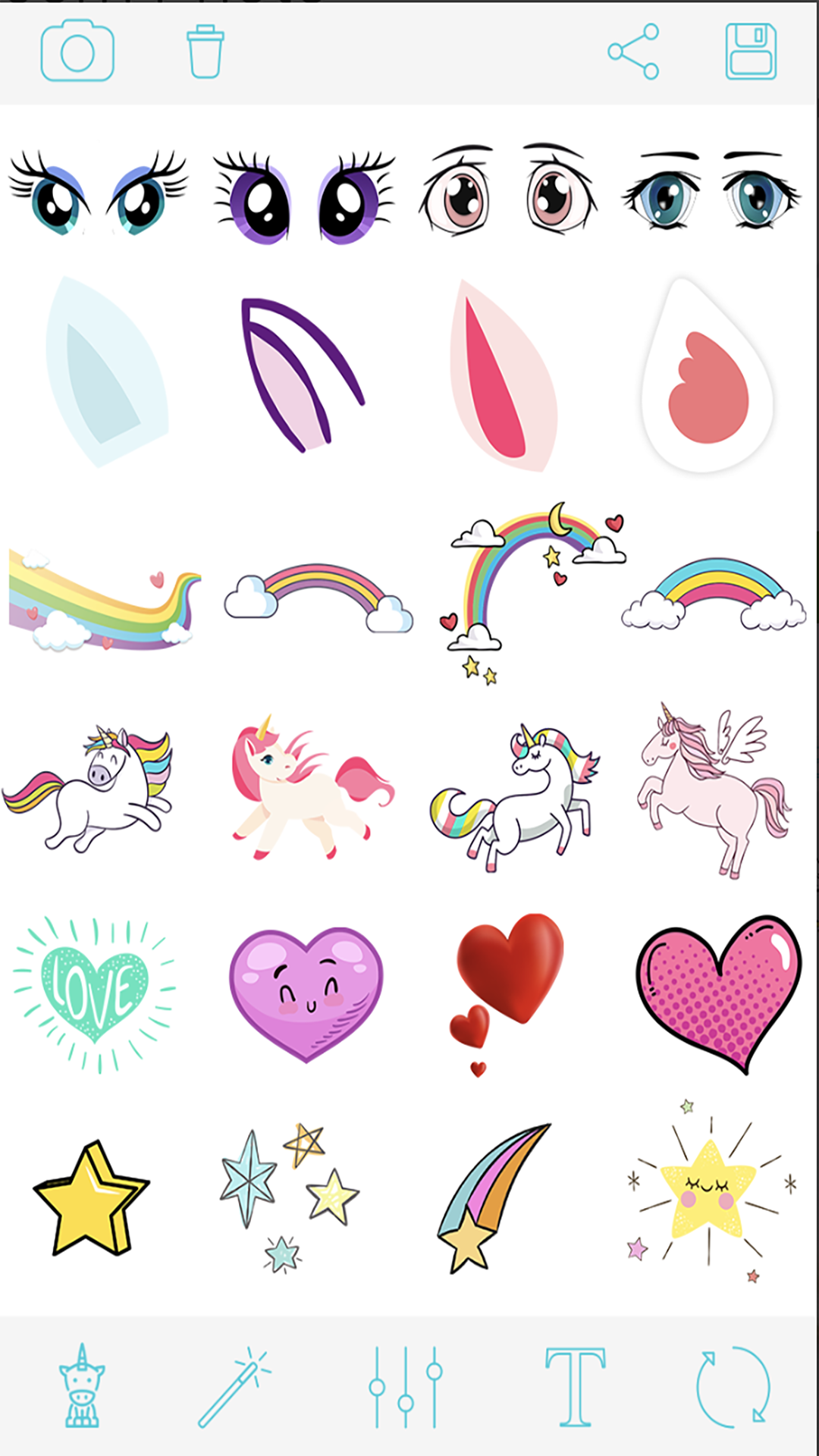Select the purple pony eyes sticker
This screenshot has width=819, height=1456.
[x=304, y=197]
